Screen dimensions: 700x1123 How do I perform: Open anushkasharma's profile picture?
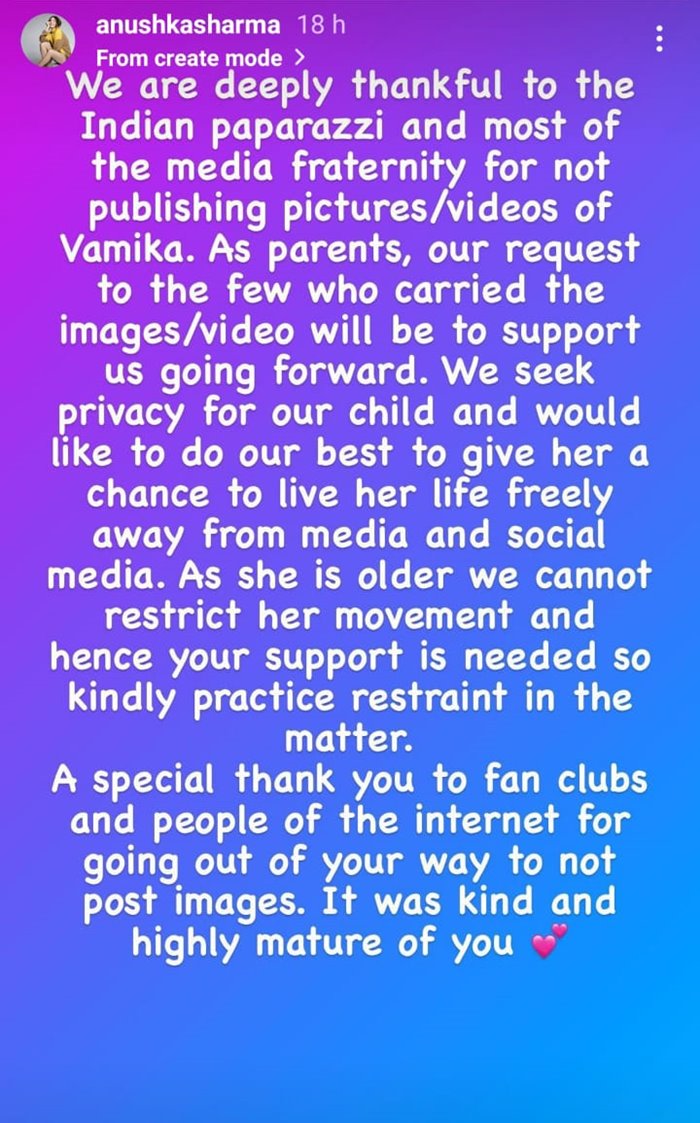pos(48,41)
